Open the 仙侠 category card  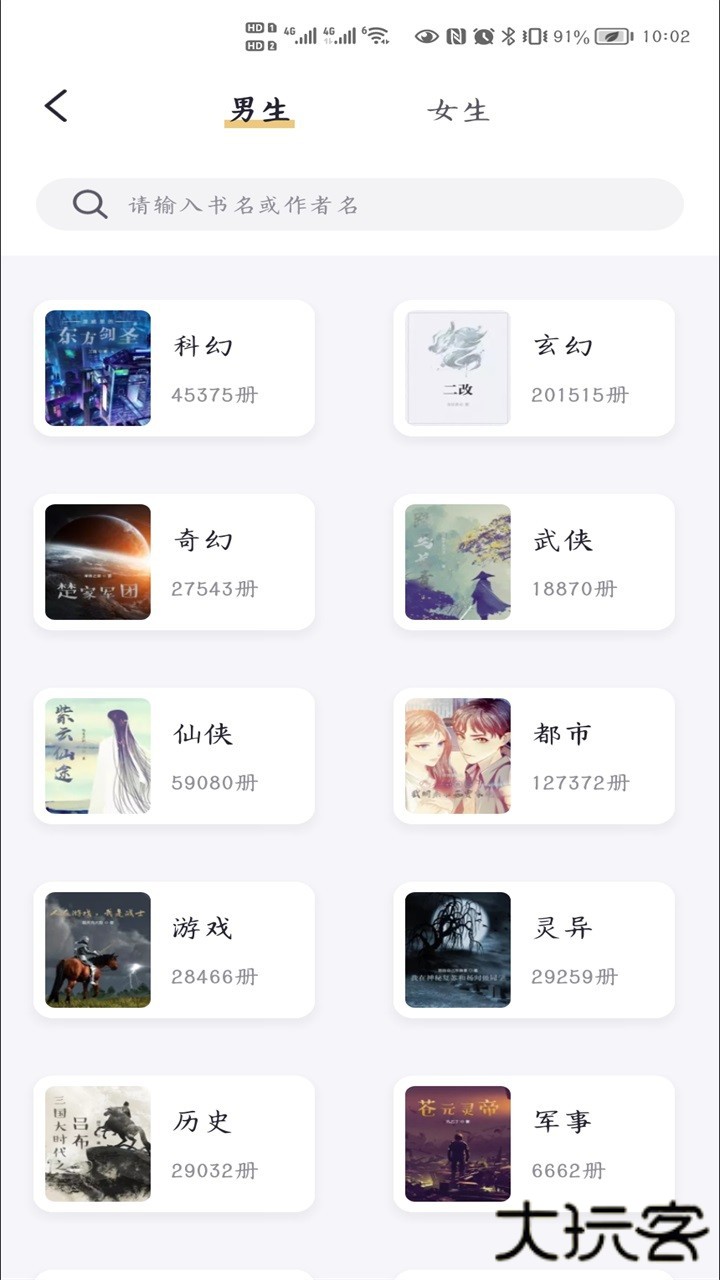[x=174, y=755]
